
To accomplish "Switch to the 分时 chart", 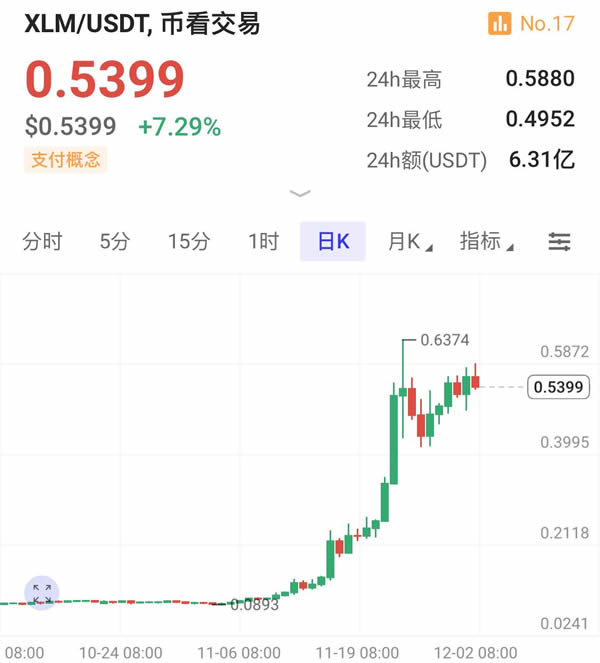I will click(x=42, y=241).
